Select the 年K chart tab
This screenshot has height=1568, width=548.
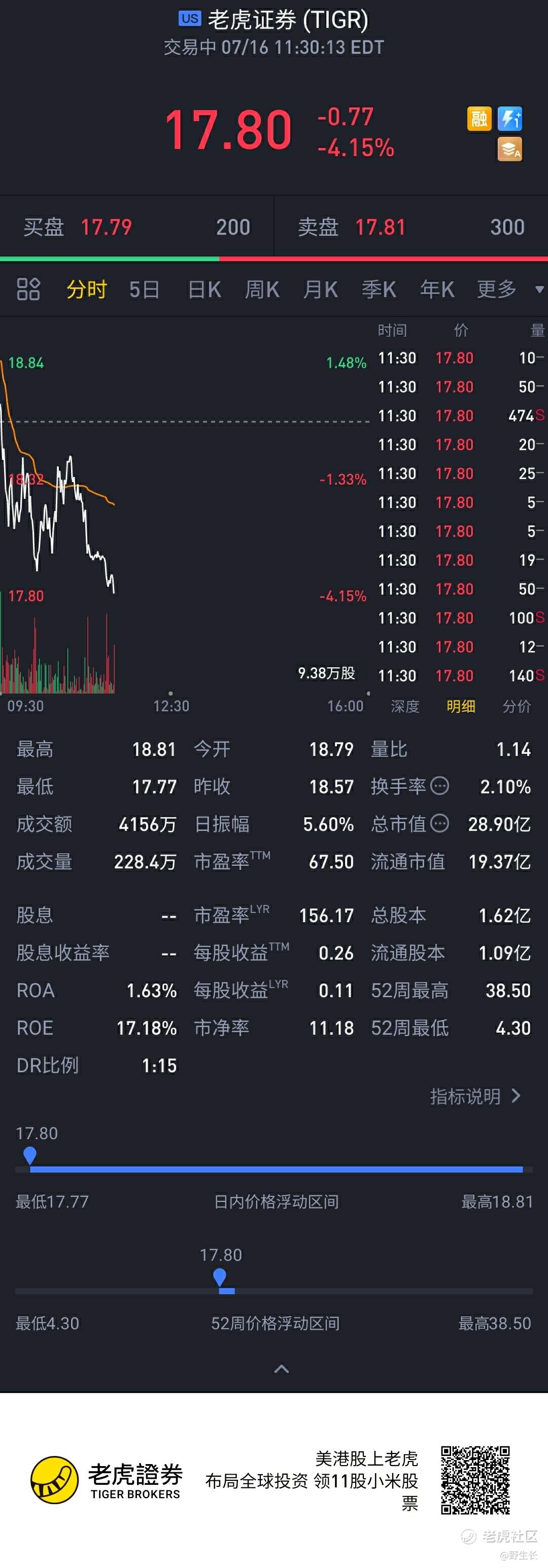coord(437,290)
